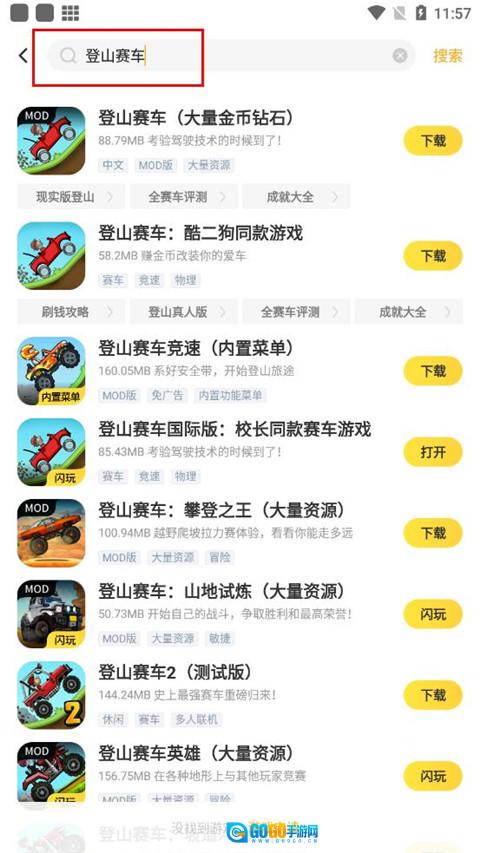Tap 闪玩 for 登山赛车：山地试炼
This screenshot has width=480, height=853.
[x=433, y=614]
